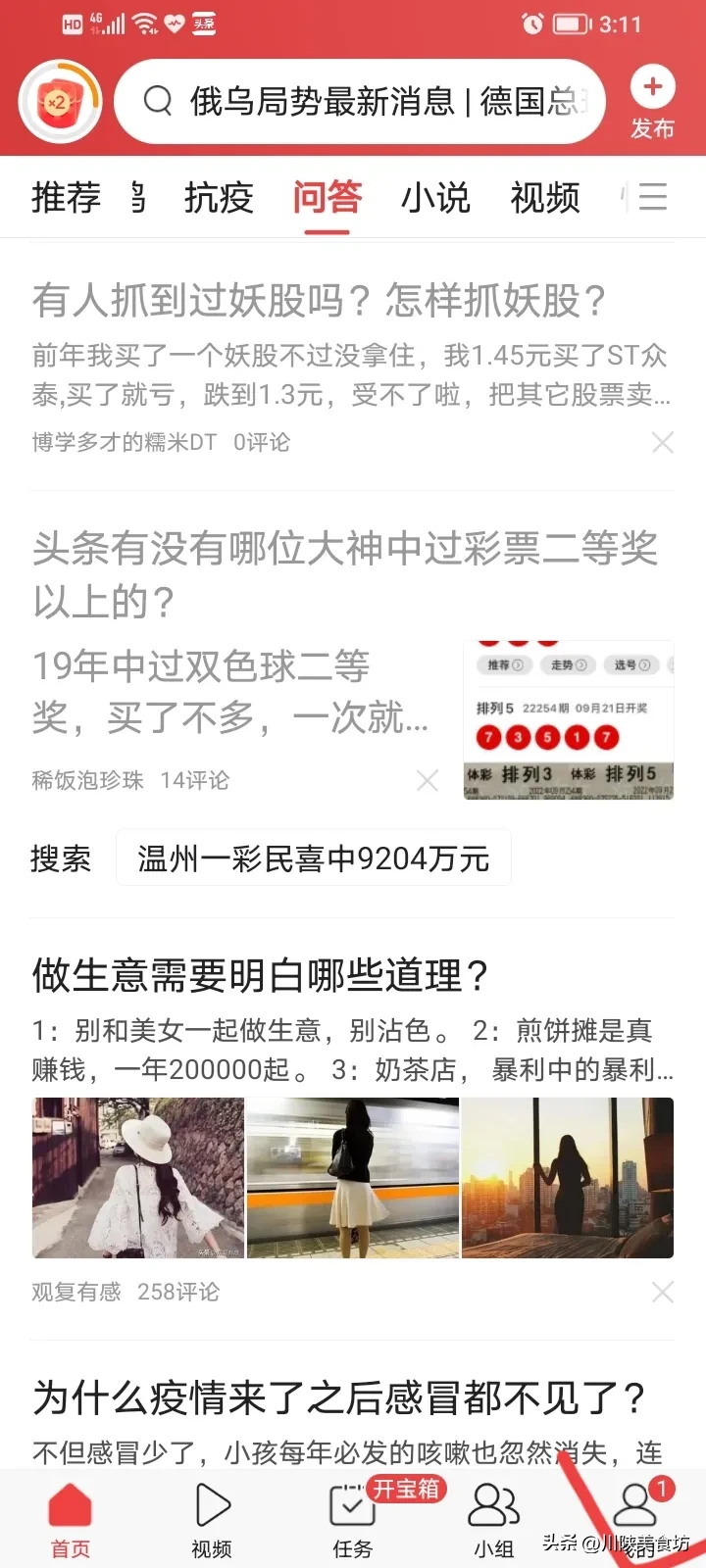Dismiss the 妖股 question post
Viewport: 706px width, 1568px height.
click(663, 443)
